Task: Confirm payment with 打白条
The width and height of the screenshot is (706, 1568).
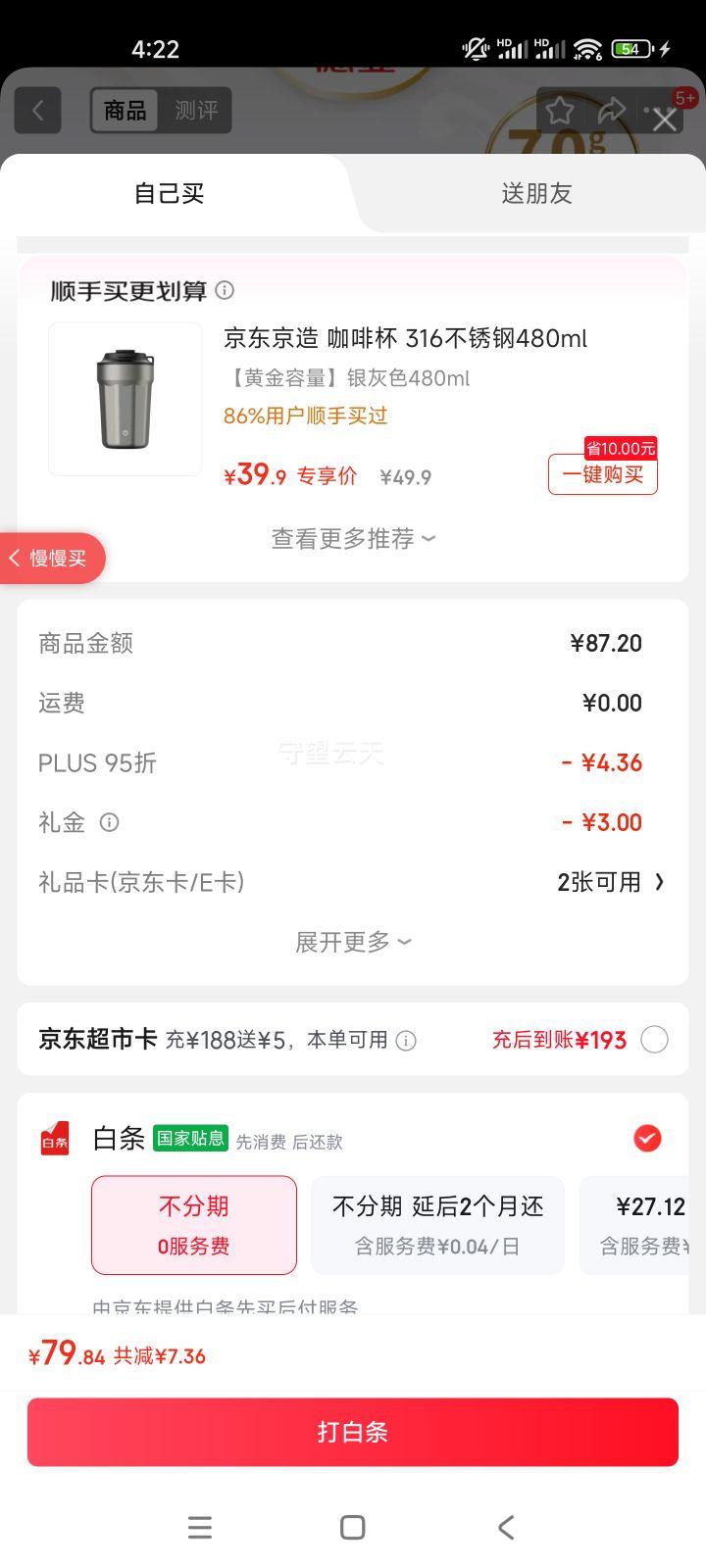Action: [x=353, y=1432]
